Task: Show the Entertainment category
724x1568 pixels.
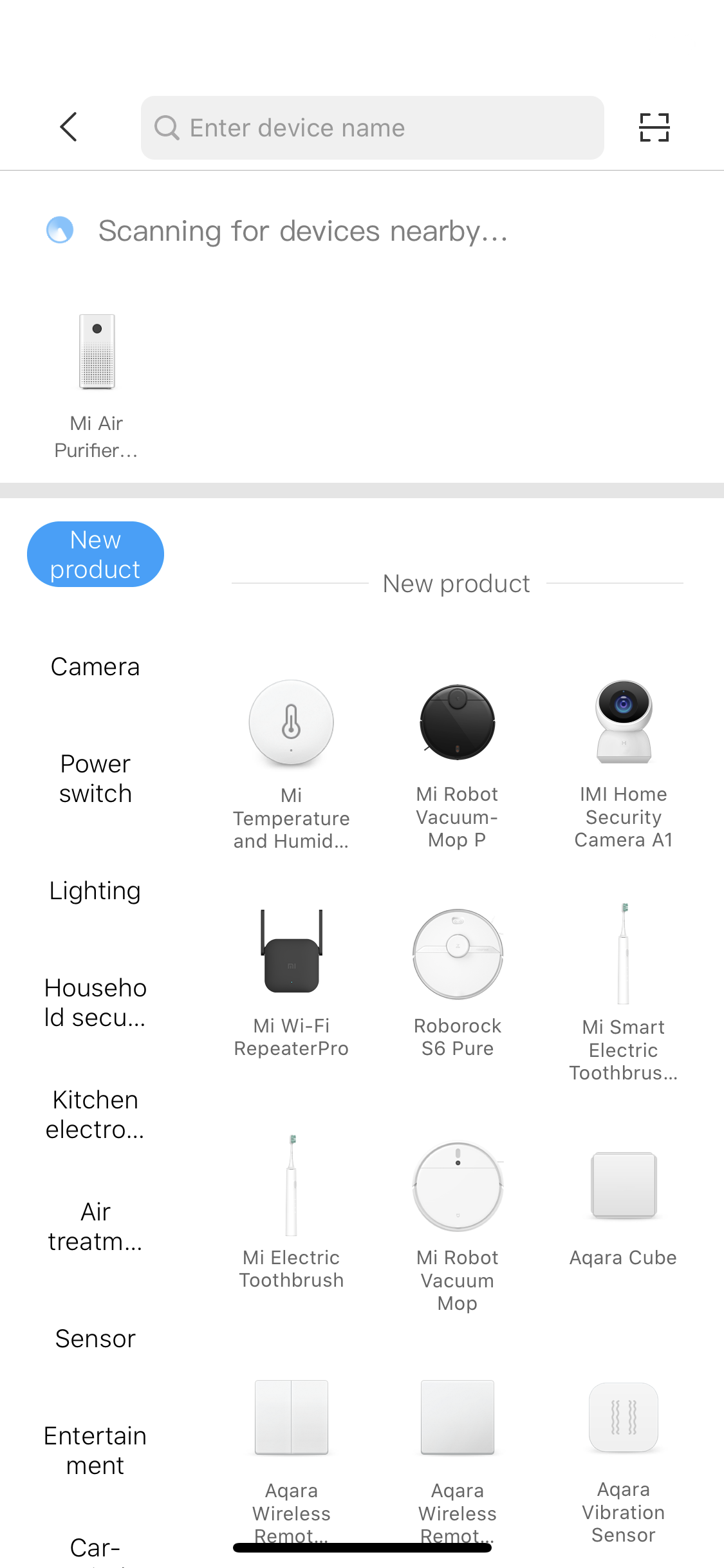Action: [95, 1451]
